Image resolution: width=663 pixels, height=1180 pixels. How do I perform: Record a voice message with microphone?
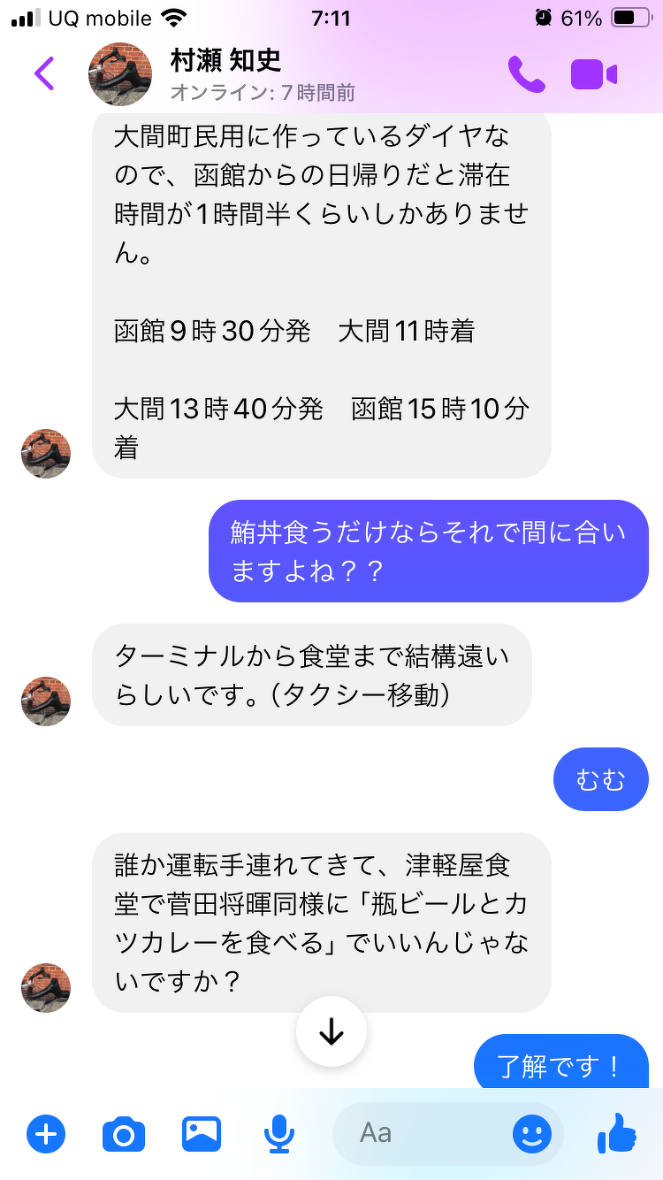[x=279, y=1133]
